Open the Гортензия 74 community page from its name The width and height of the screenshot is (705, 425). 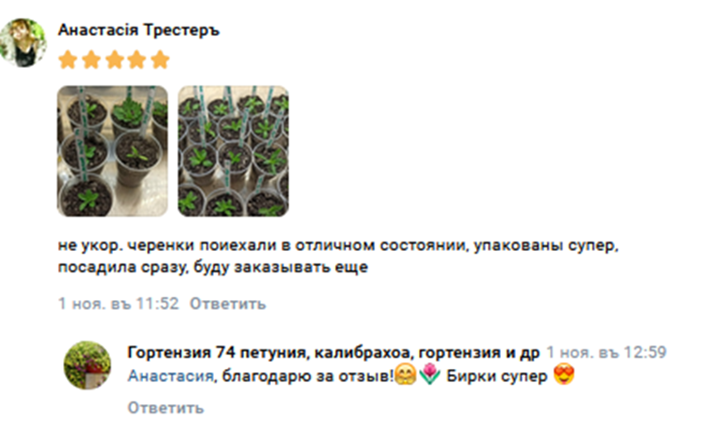[333, 353]
